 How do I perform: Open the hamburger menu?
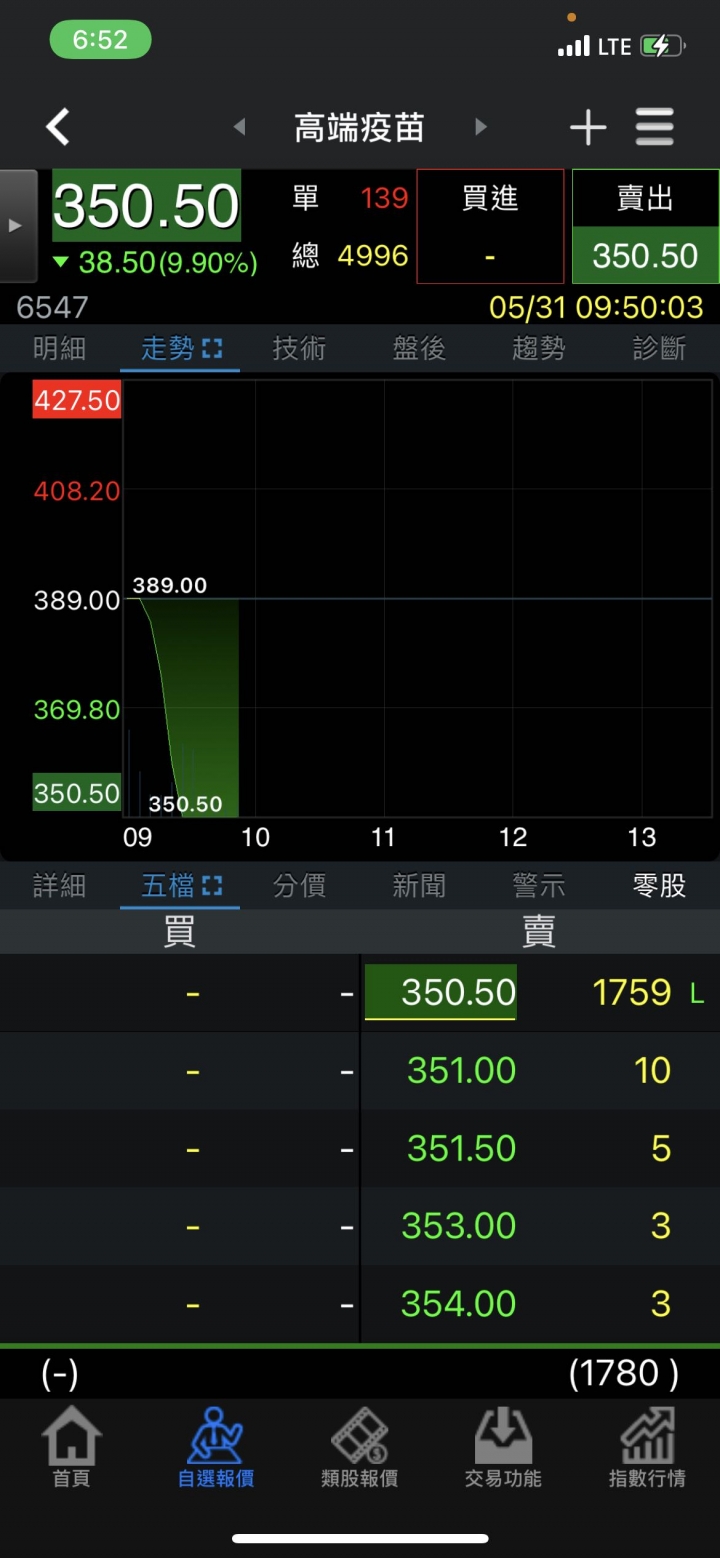(655, 127)
